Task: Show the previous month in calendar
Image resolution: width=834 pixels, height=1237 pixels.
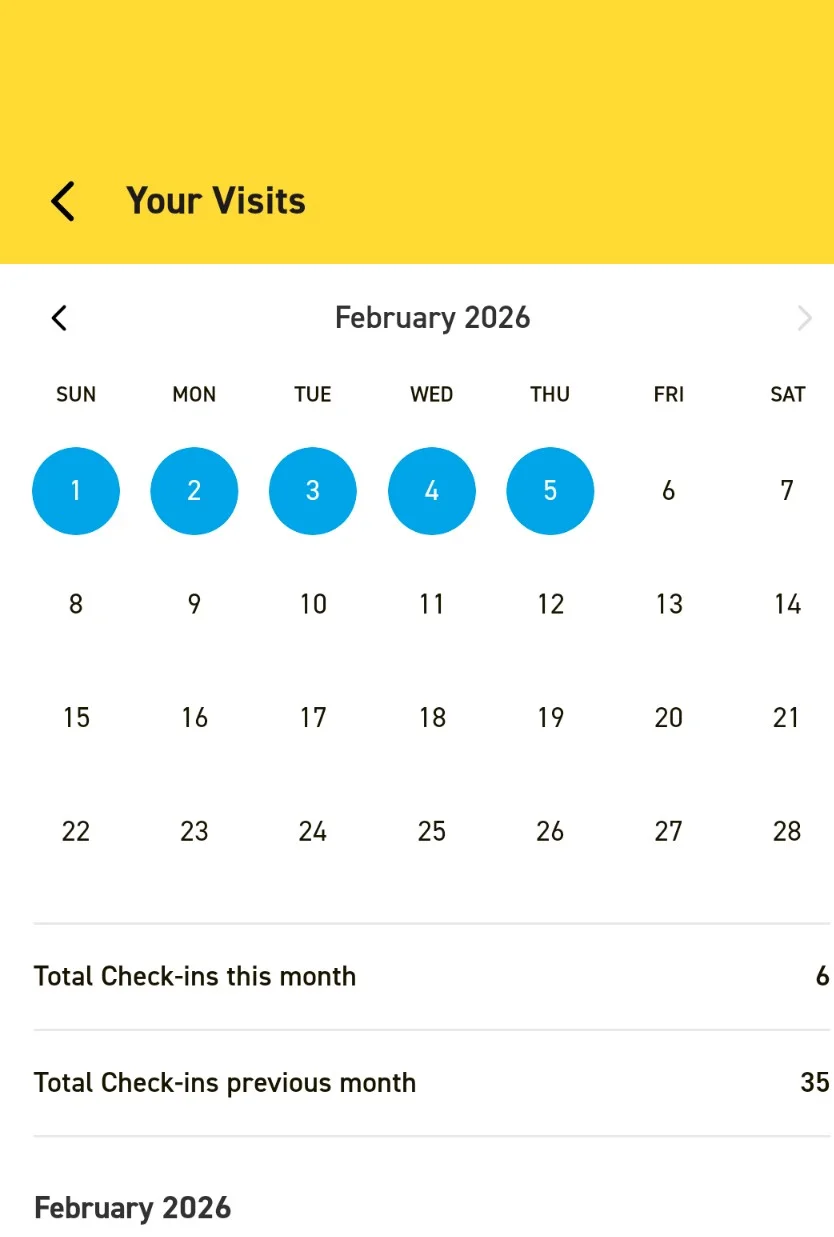Action: [59, 318]
